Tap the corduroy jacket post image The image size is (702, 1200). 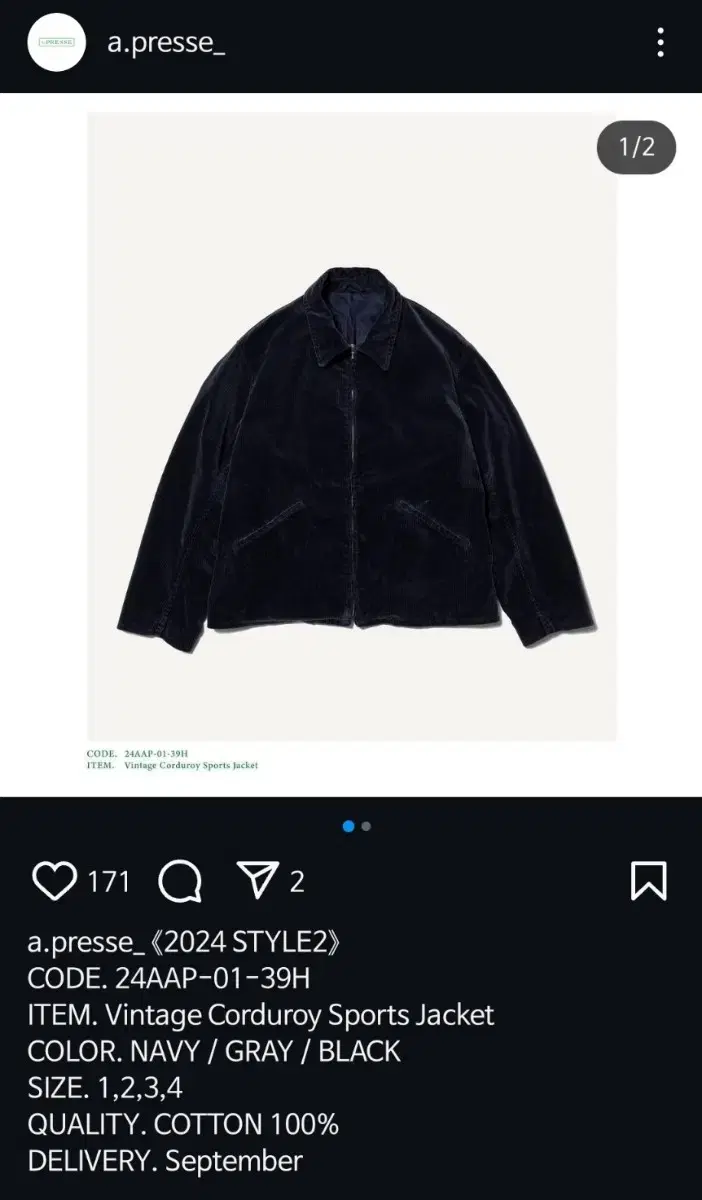tap(351, 444)
